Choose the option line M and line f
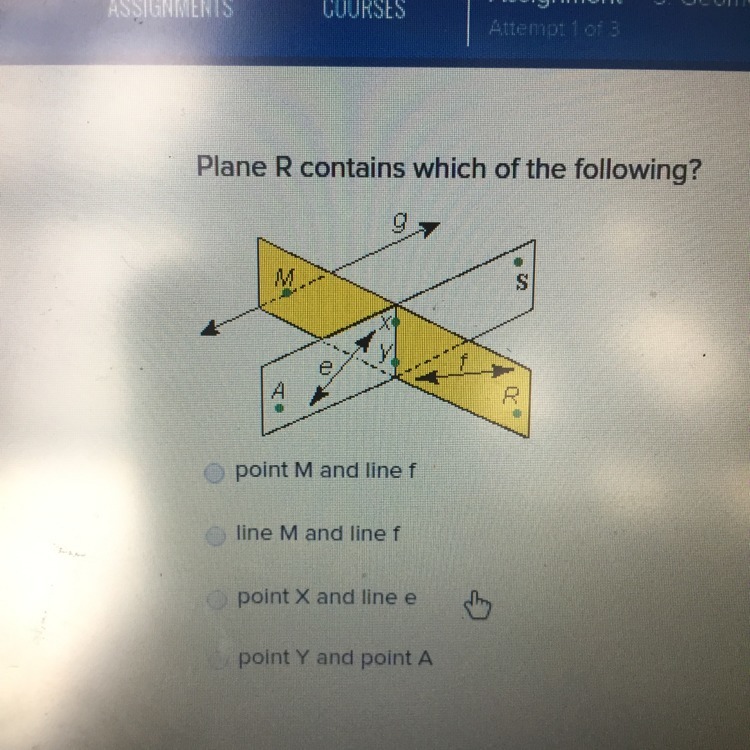Image resolution: width=750 pixels, height=750 pixels. tap(214, 537)
